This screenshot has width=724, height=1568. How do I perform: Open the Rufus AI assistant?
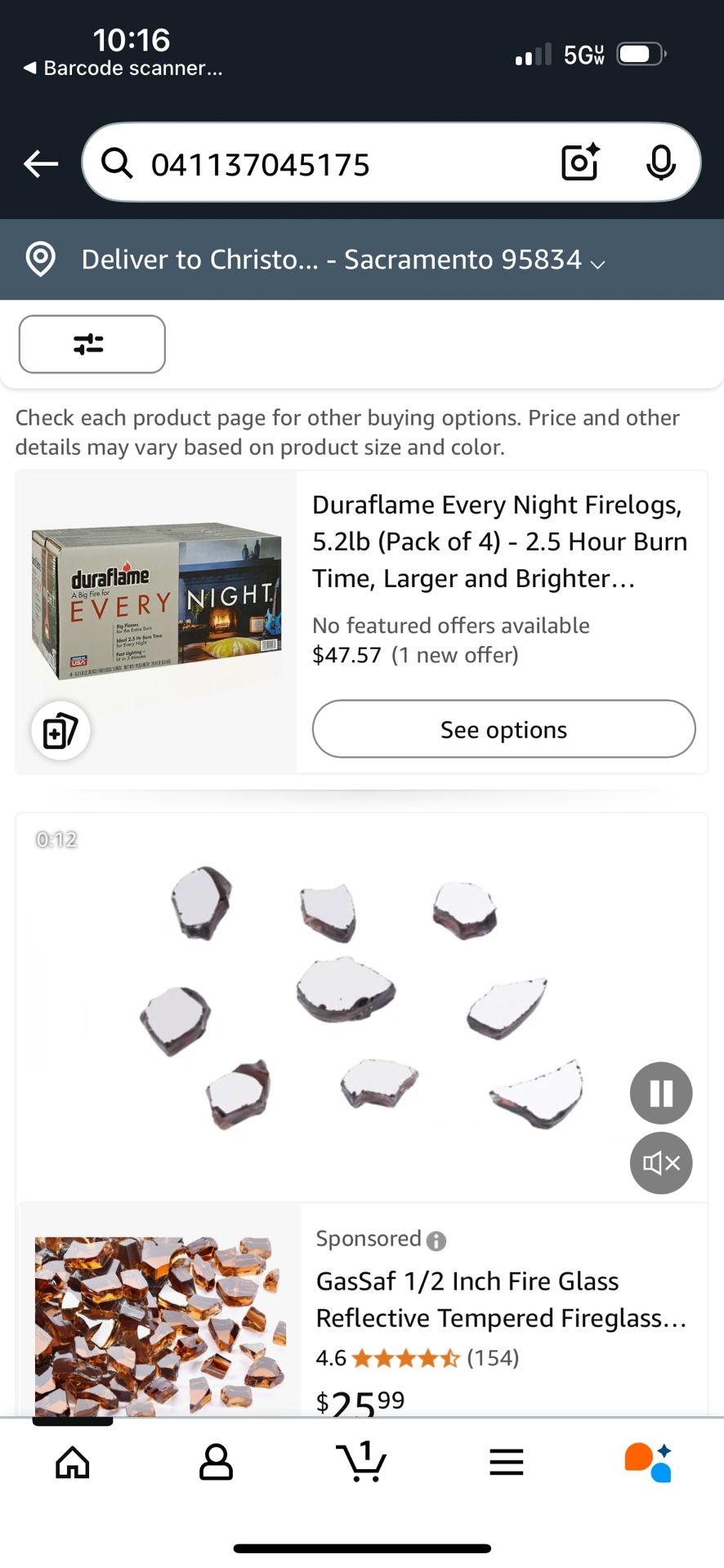[x=648, y=1463]
